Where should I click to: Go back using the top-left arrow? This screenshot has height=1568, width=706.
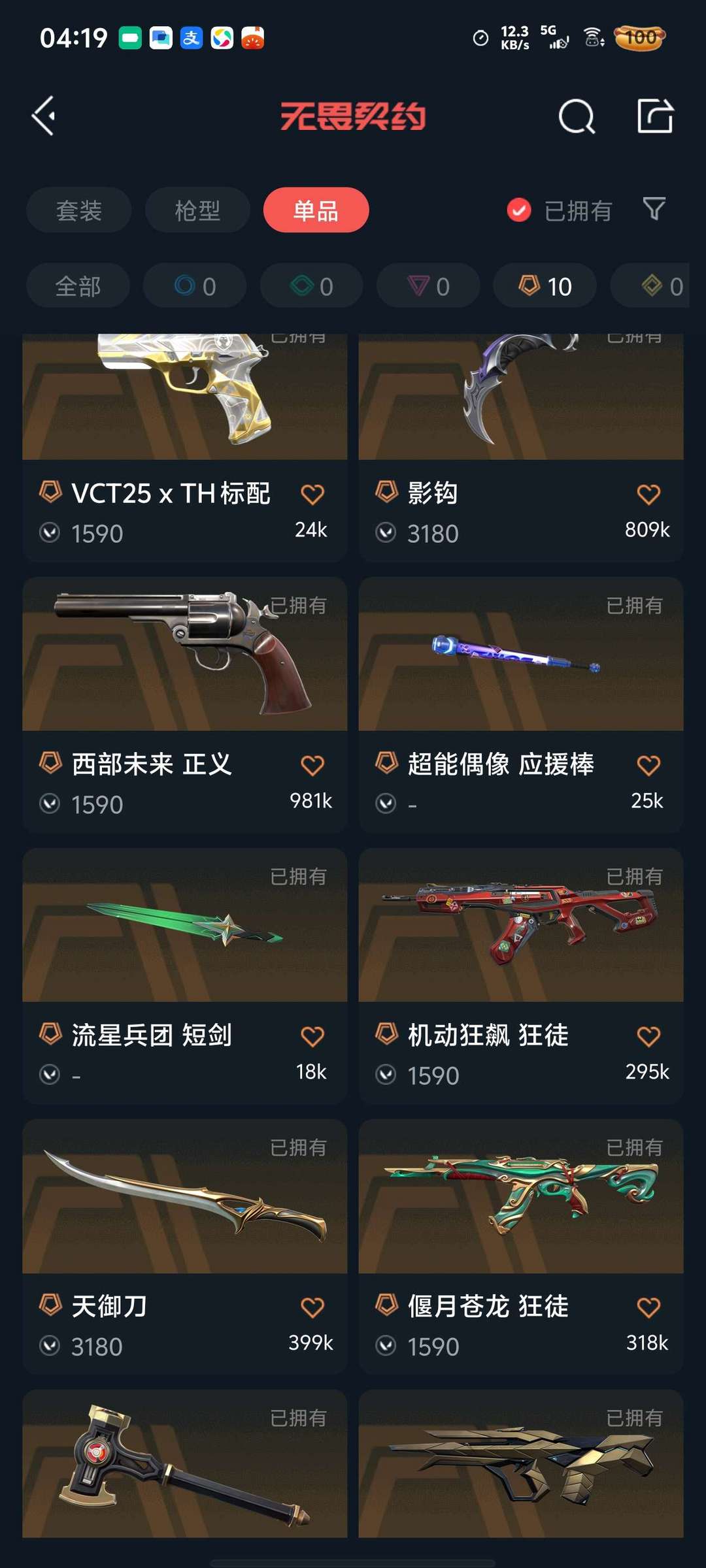[44, 116]
